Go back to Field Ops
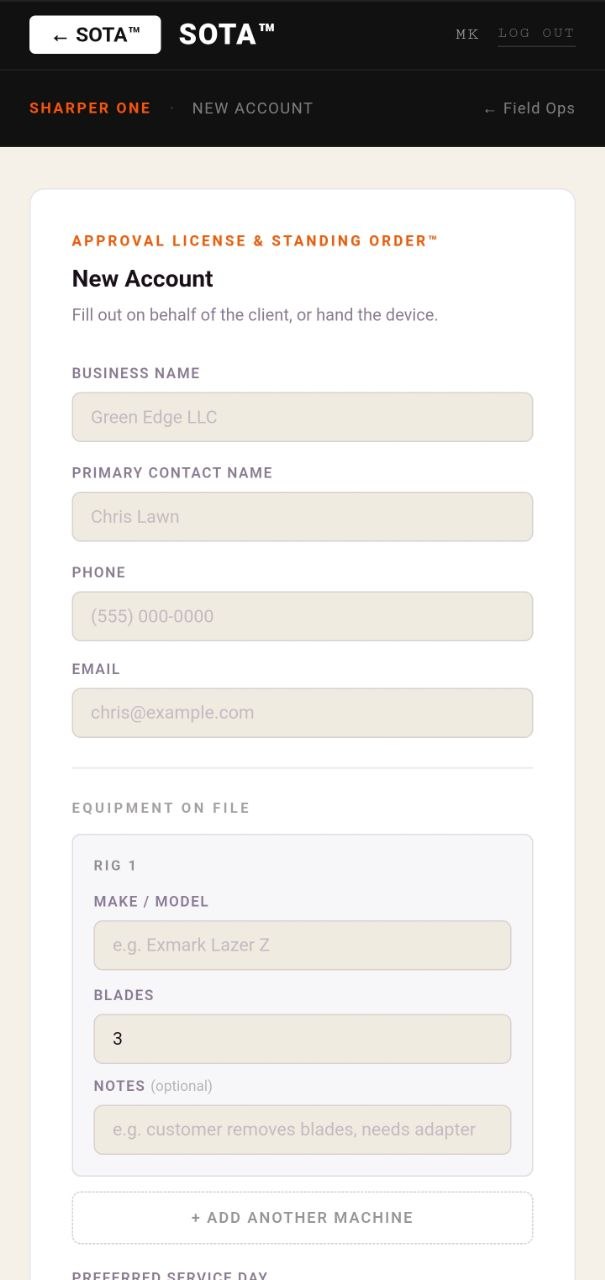The height and width of the screenshot is (1280, 605). pyautogui.click(x=529, y=108)
